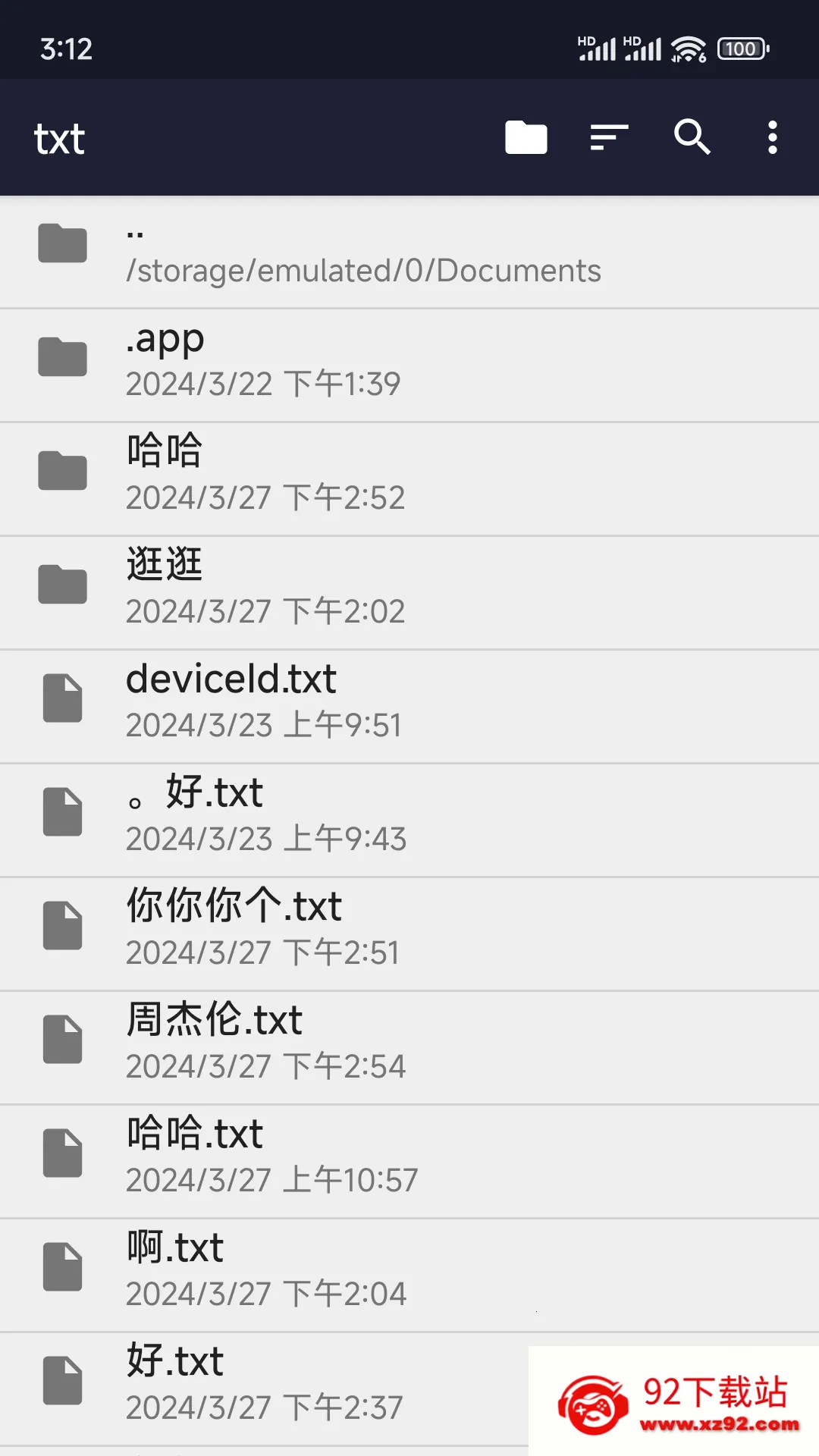Viewport: 819px width, 1456px height.
Task: Open the file deviceId.txt
Action: (409, 707)
